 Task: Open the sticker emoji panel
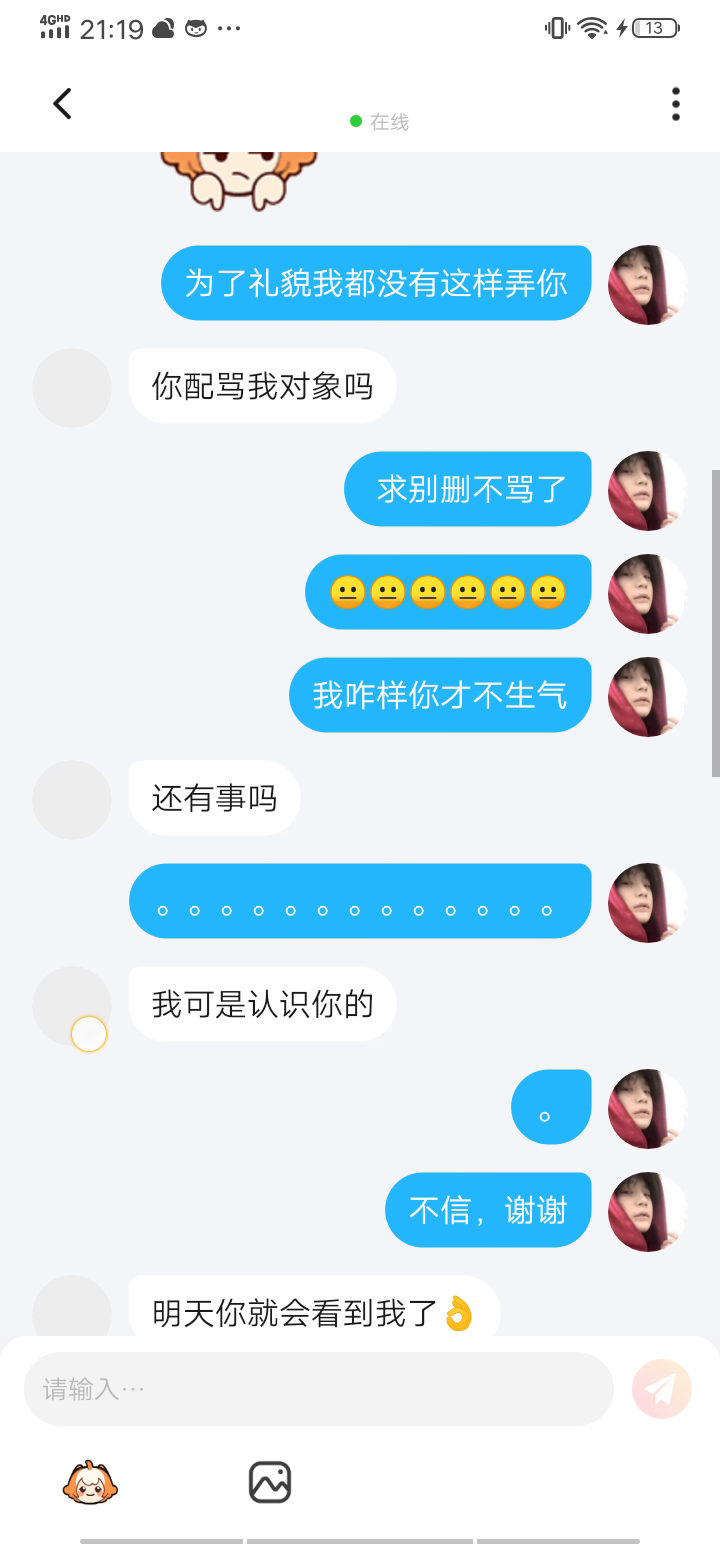click(x=90, y=1482)
